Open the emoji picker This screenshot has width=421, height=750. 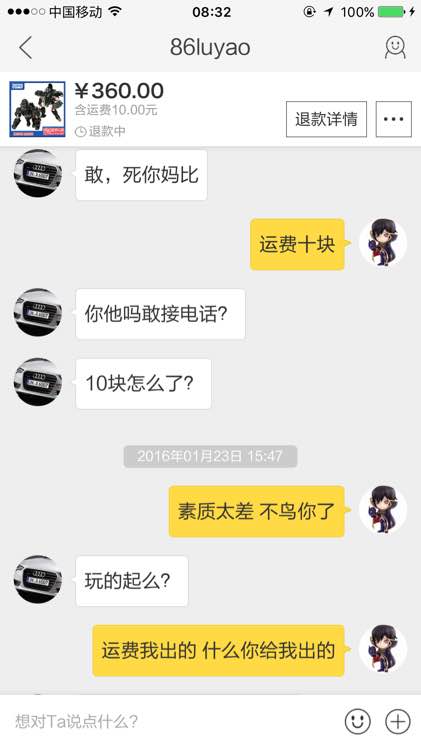coord(358,721)
